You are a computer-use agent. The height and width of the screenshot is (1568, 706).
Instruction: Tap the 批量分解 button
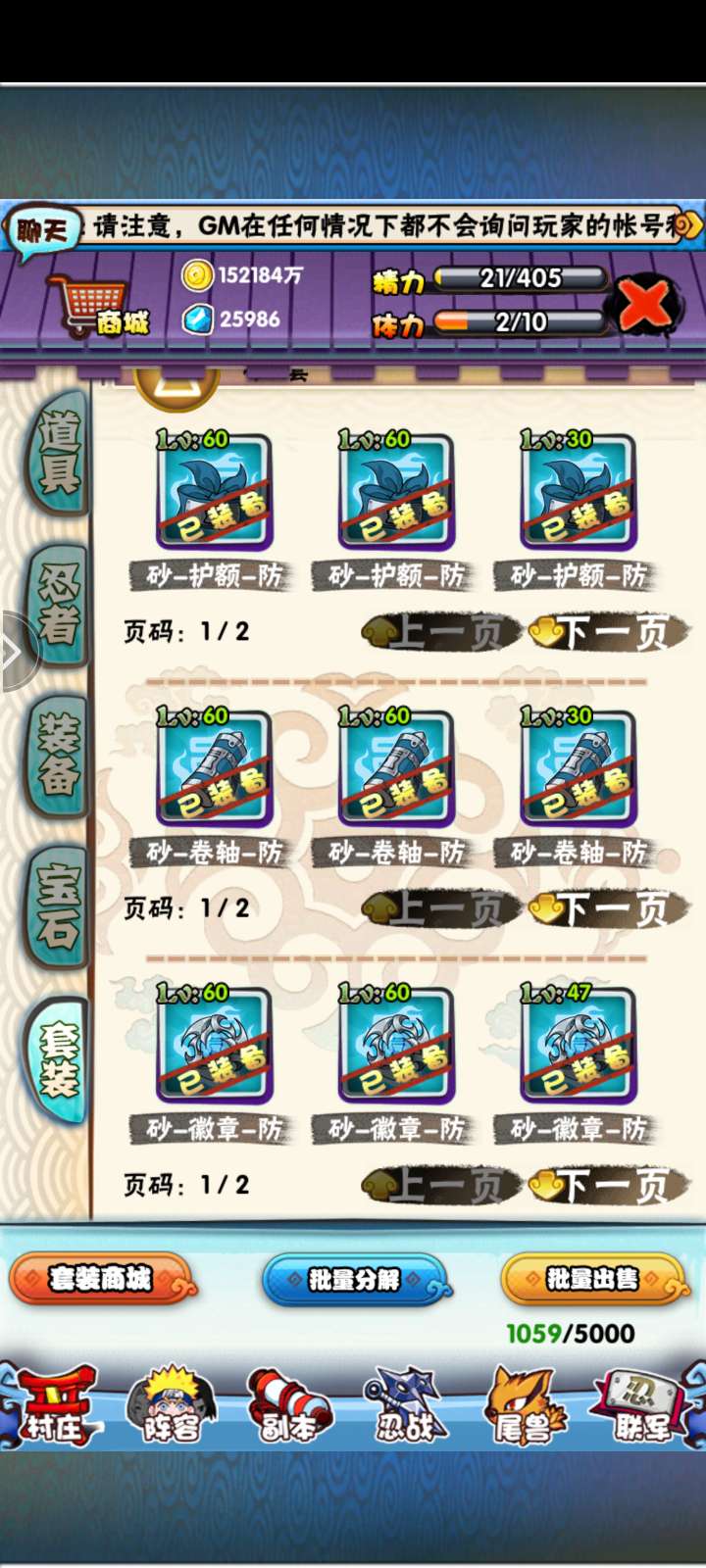tap(355, 1279)
